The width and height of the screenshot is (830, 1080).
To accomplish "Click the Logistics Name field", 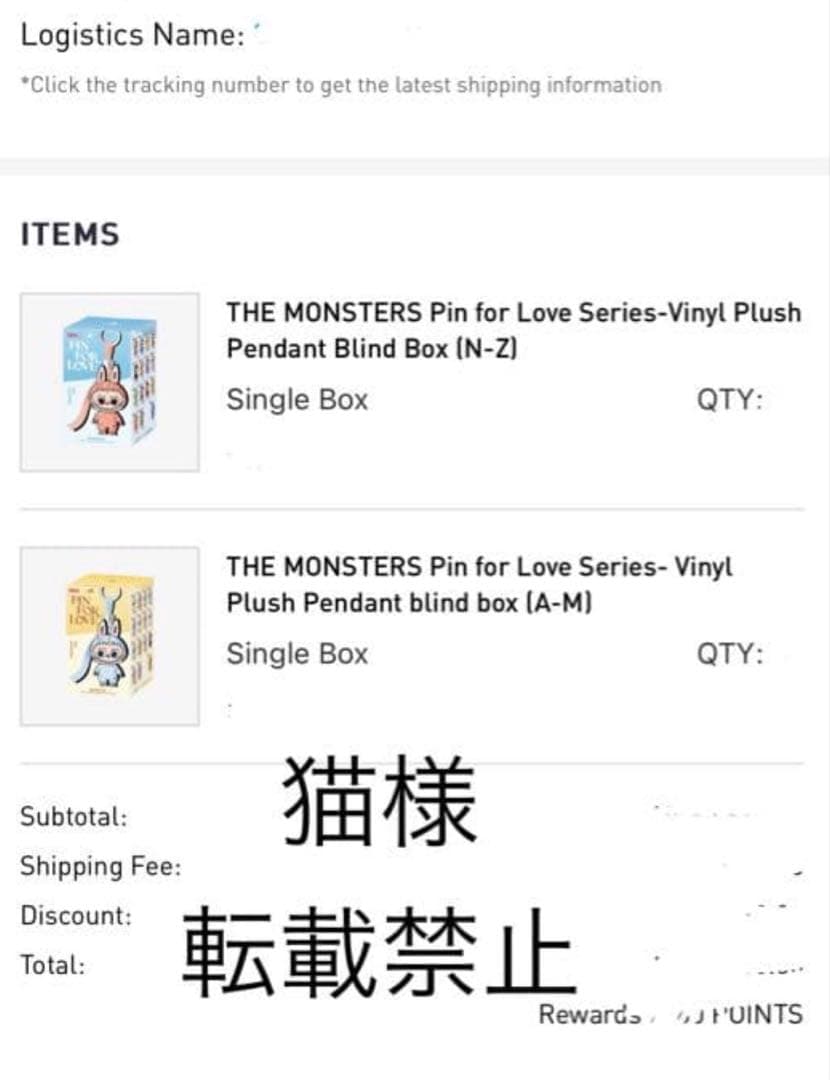I will click(130, 36).
